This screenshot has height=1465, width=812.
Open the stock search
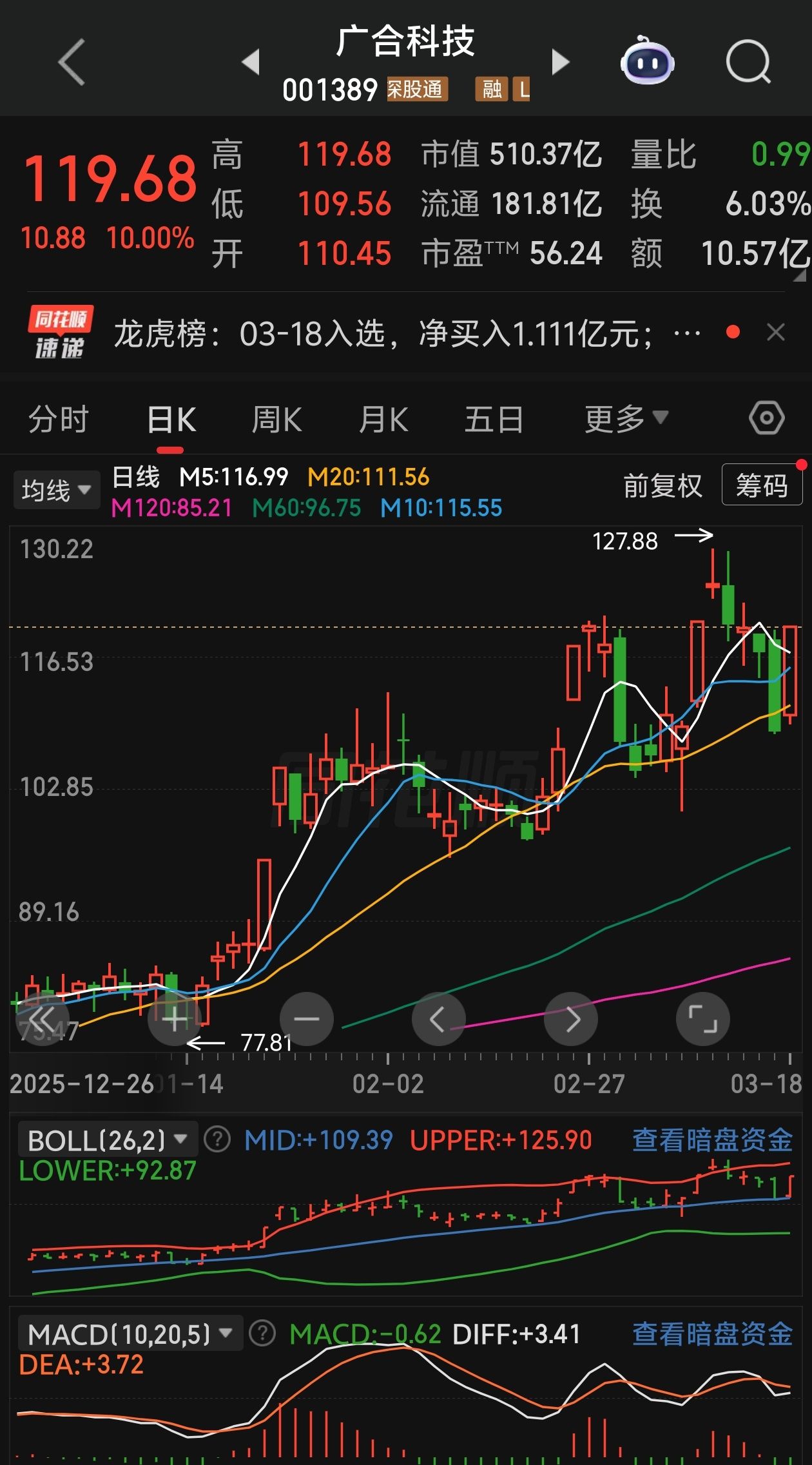748,63
